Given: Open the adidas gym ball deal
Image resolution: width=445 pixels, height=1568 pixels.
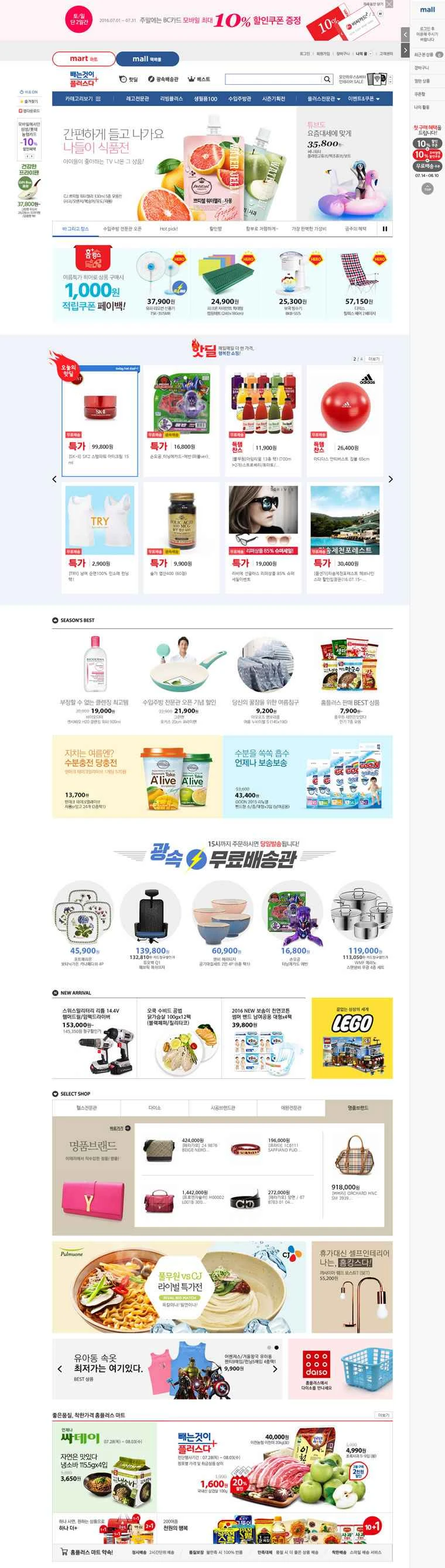Looking at the screenshot, I should coord(344,420).
